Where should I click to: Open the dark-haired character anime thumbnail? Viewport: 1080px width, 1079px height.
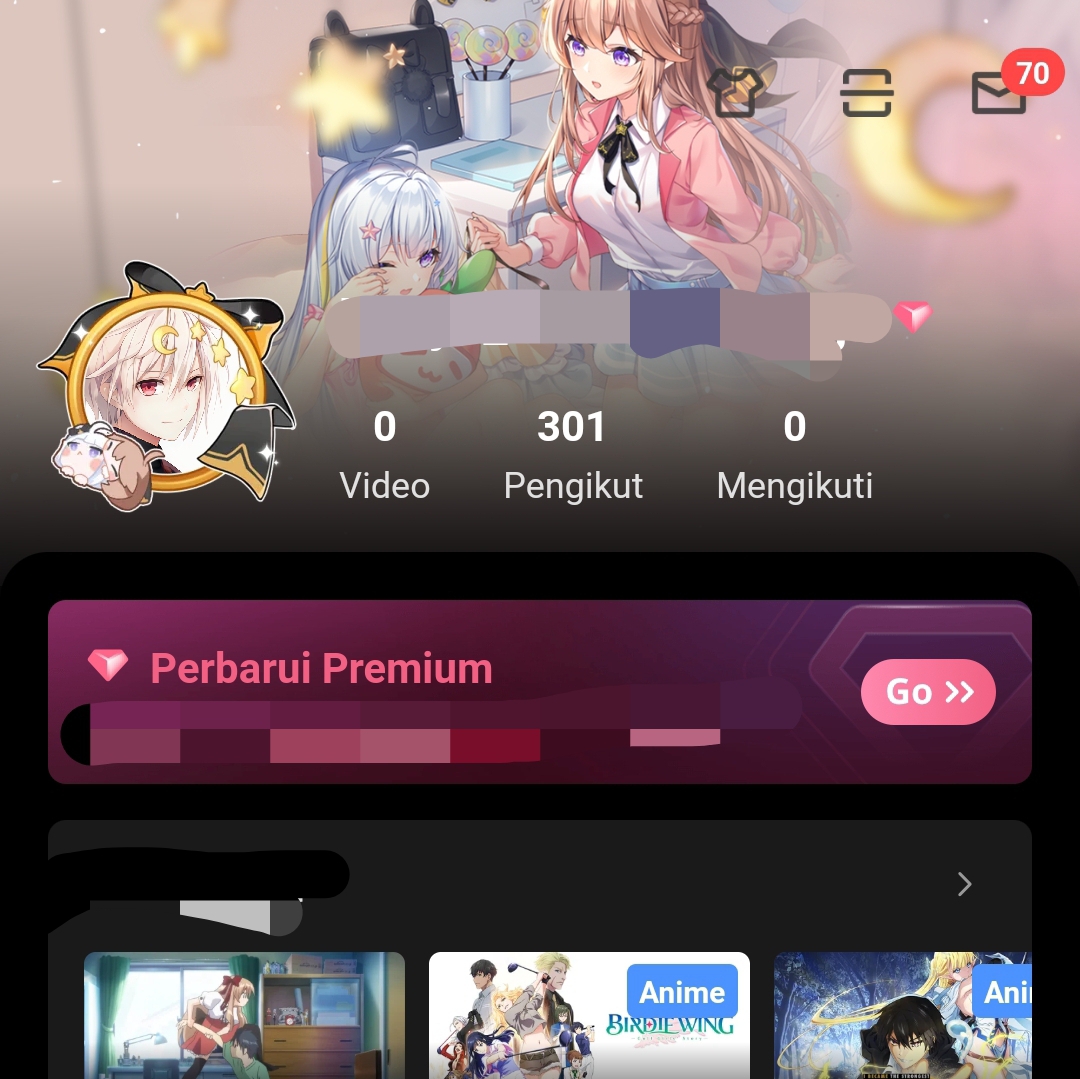tap(902, 1015)
